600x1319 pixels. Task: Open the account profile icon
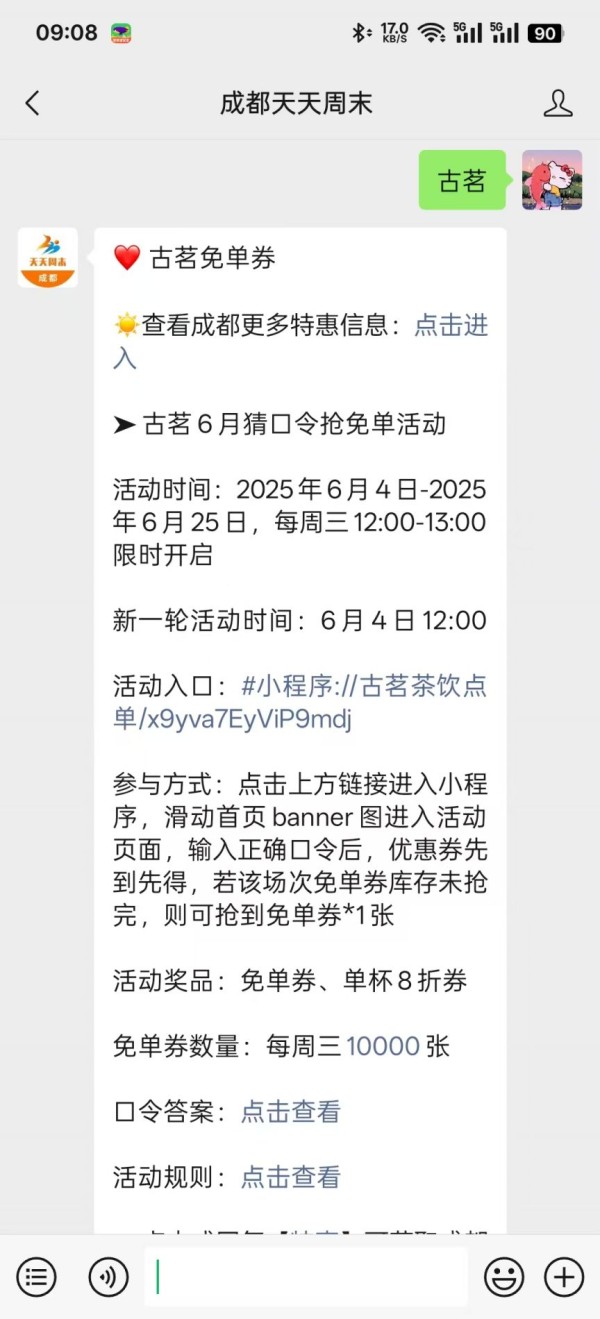(x=558, y=103)
